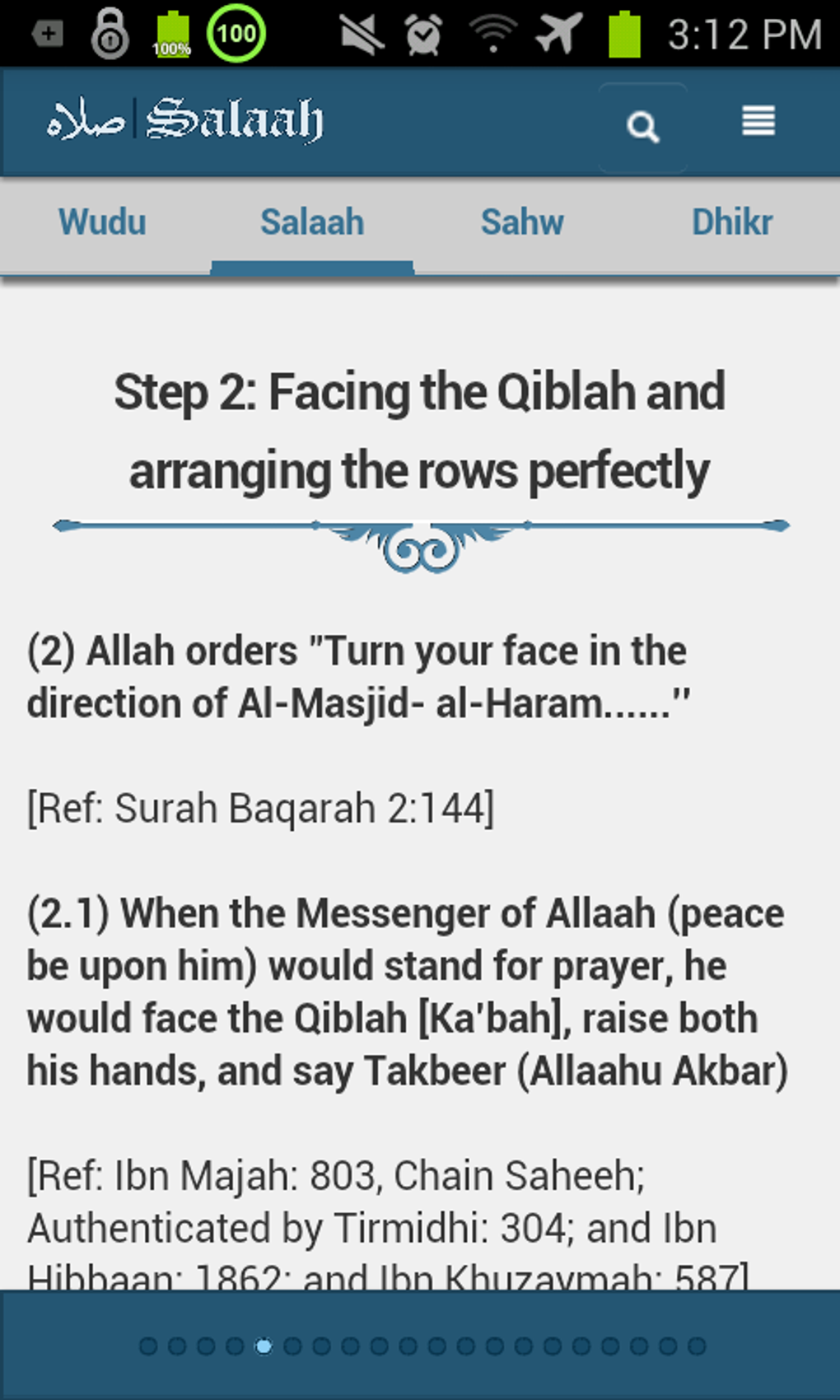Jump to the first page dot
The image size is (840, 1400).
(x=148, y=1346)
